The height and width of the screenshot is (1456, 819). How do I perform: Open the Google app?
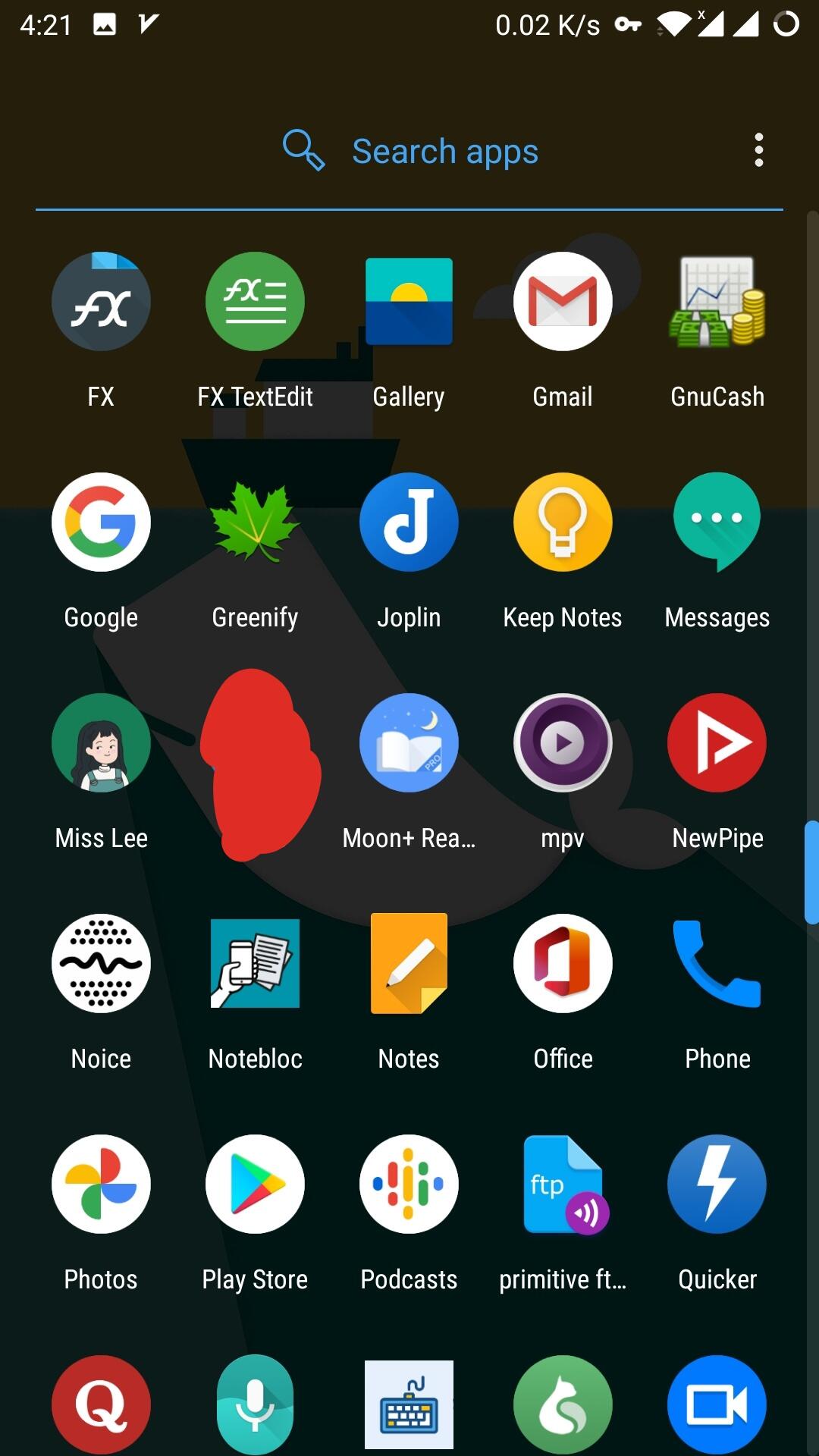pyautogui.click(x=101, y=522)
